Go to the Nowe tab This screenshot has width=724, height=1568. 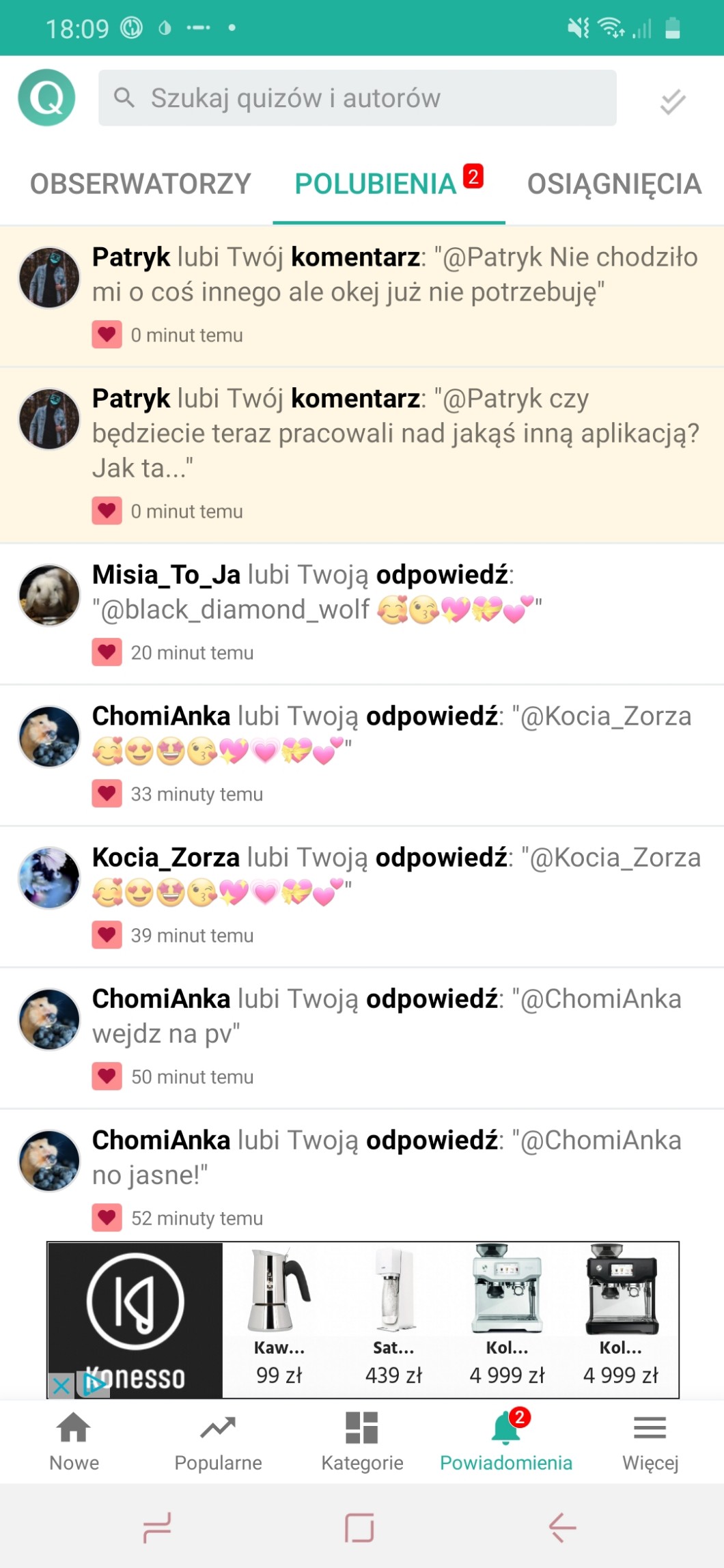[x=74, y=1441]
